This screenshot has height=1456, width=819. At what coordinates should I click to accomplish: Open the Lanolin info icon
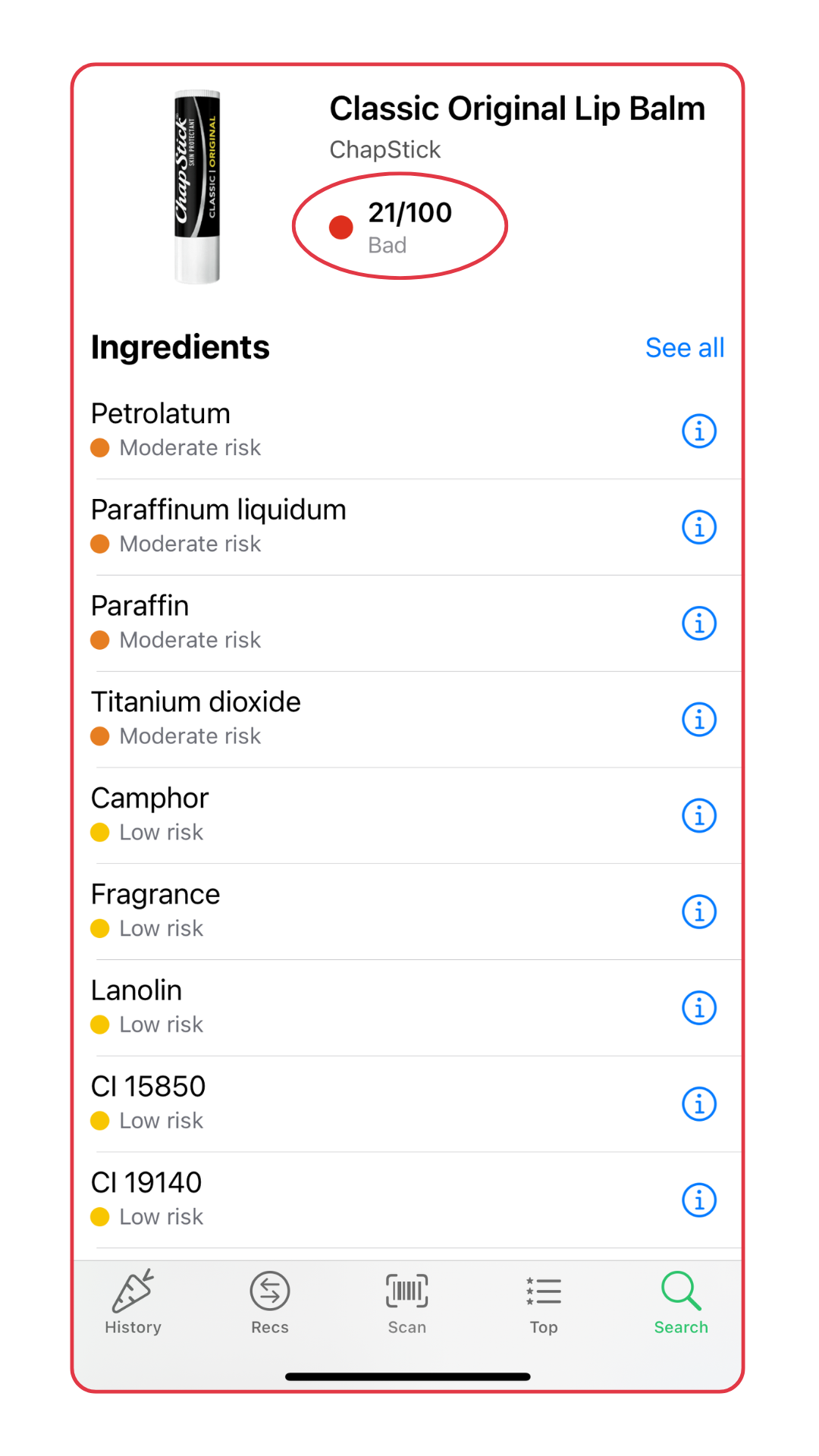699,1009
